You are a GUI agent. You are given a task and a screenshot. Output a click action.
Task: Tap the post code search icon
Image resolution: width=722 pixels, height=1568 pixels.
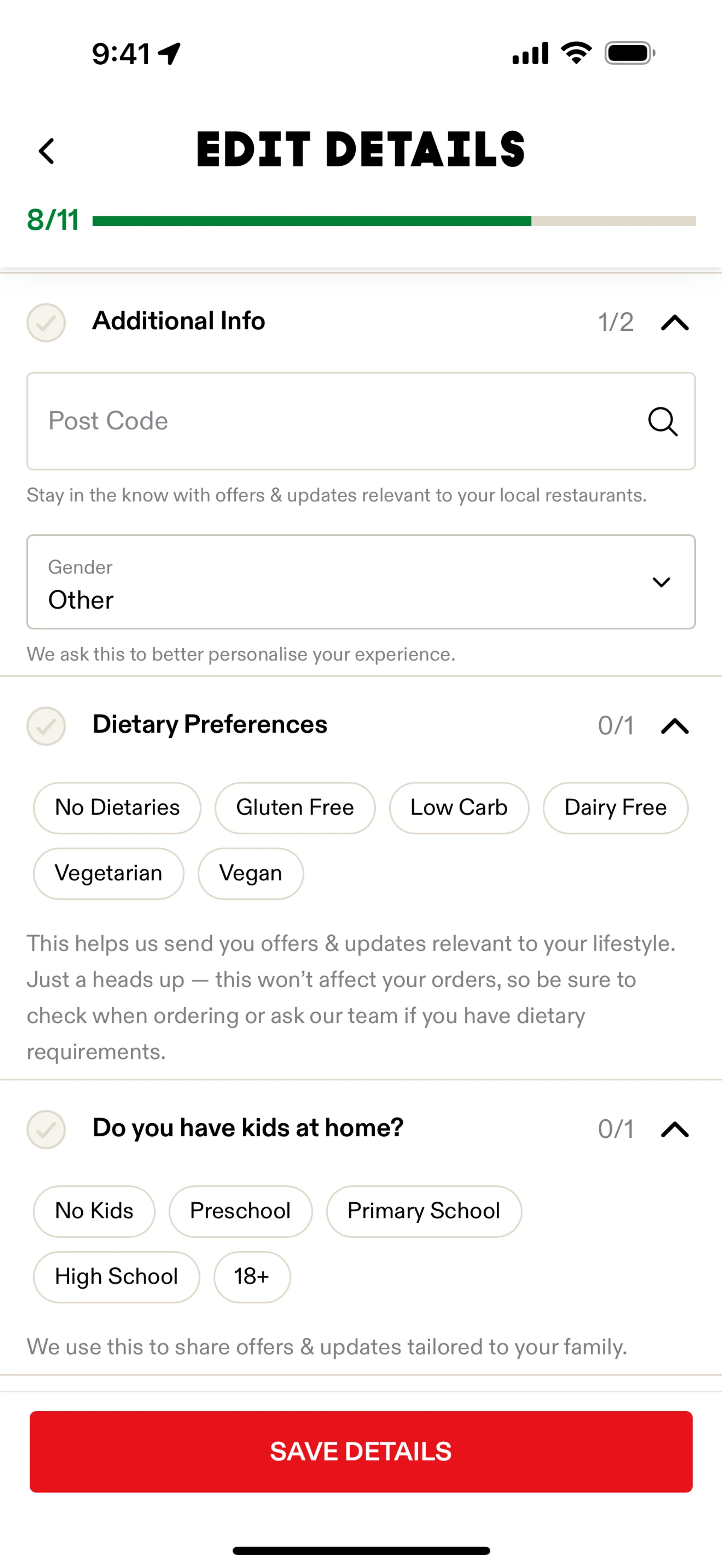(x=662, y=421)
